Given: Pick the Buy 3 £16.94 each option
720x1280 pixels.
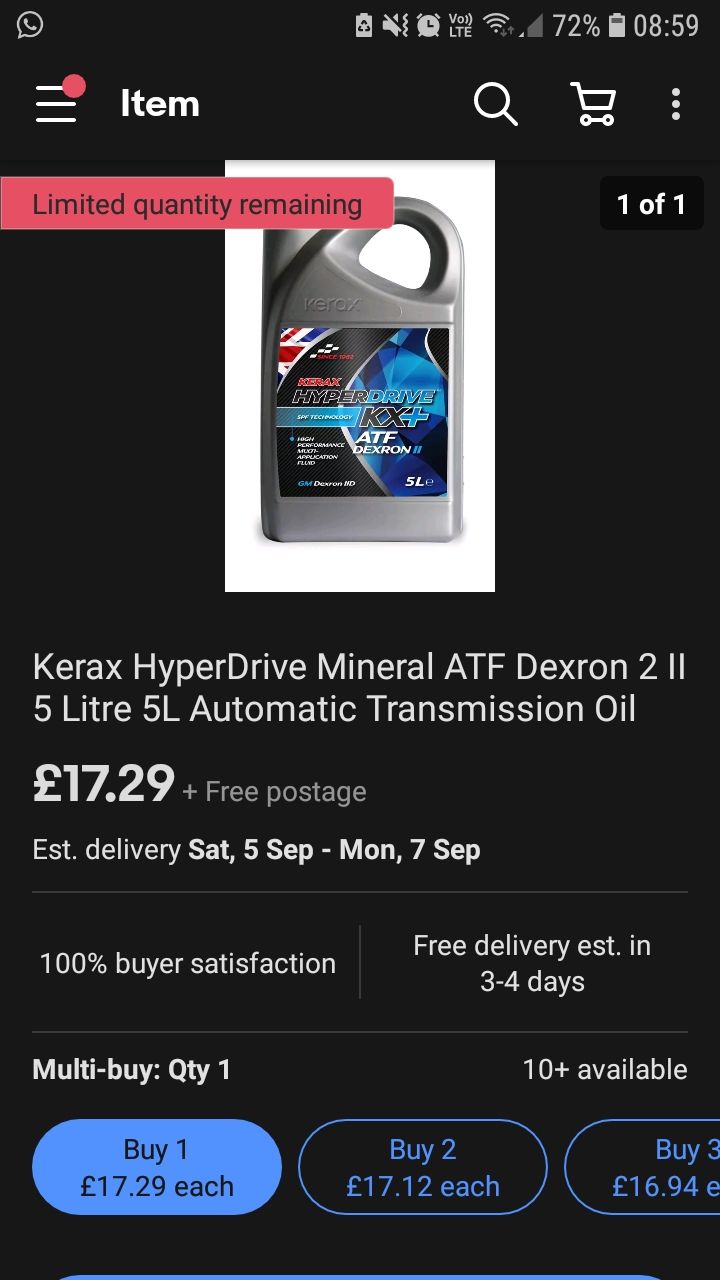Looking at the screenshot, I should tap(643, 1167).
